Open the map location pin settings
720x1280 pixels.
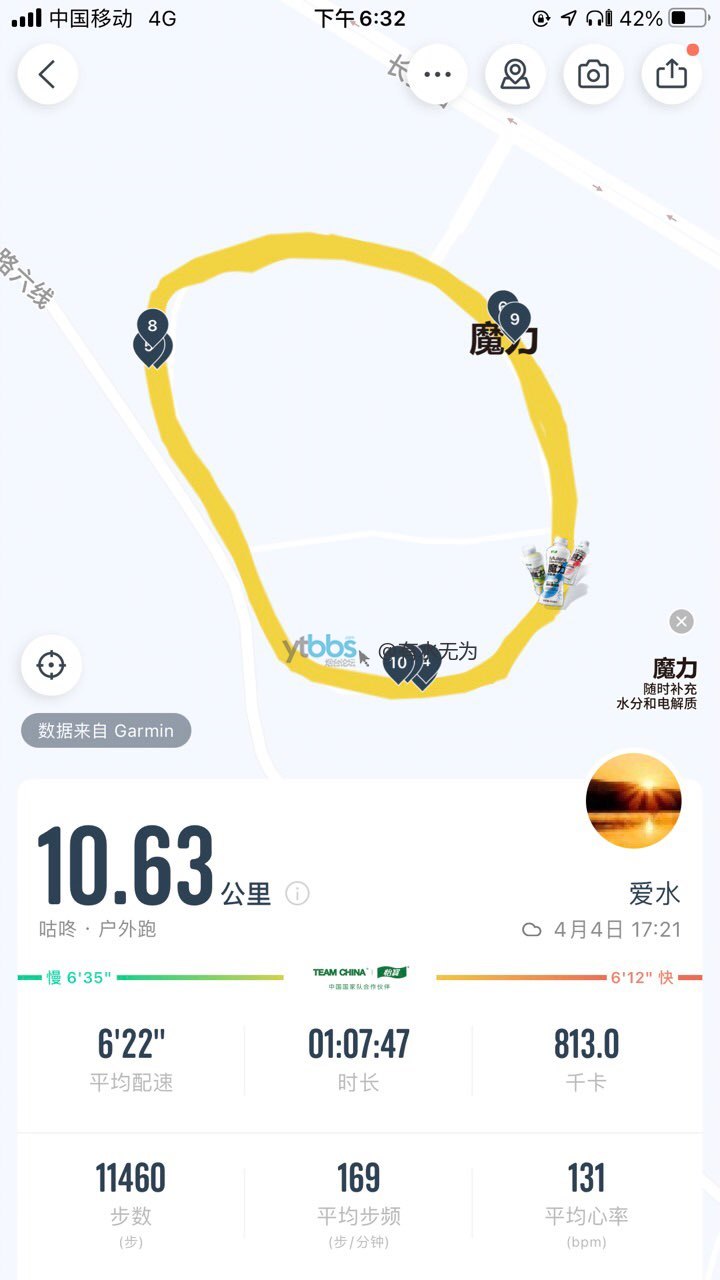(515, 75)
